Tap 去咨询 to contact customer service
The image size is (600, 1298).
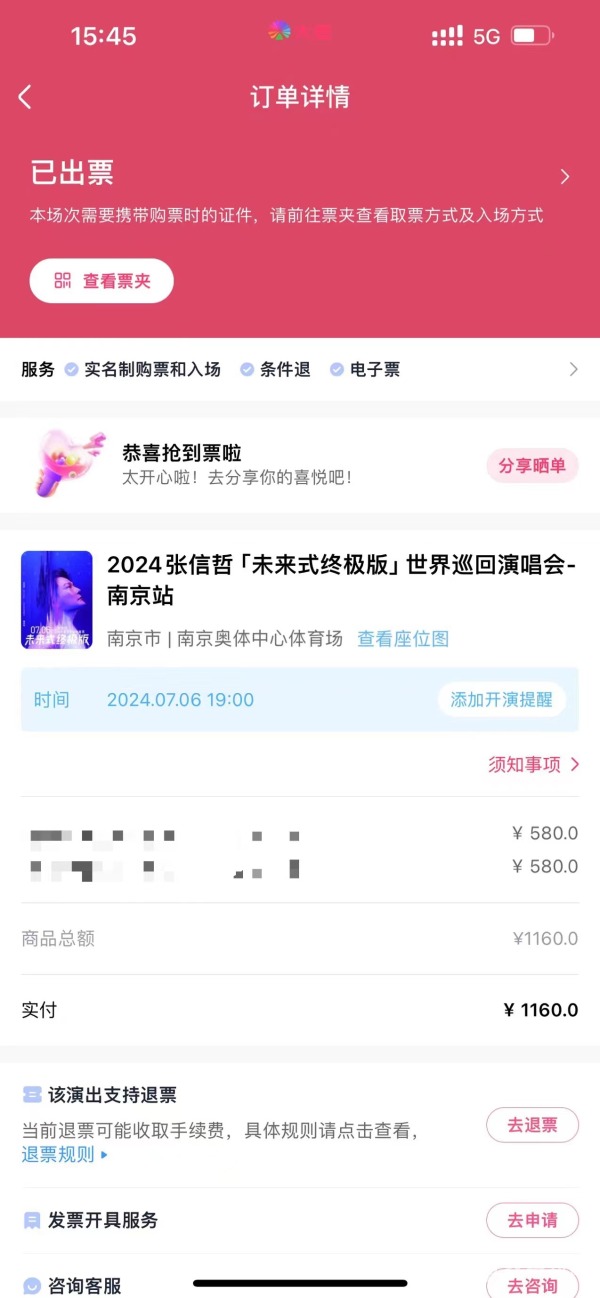pyautogui.click(x=532, y=1285)
